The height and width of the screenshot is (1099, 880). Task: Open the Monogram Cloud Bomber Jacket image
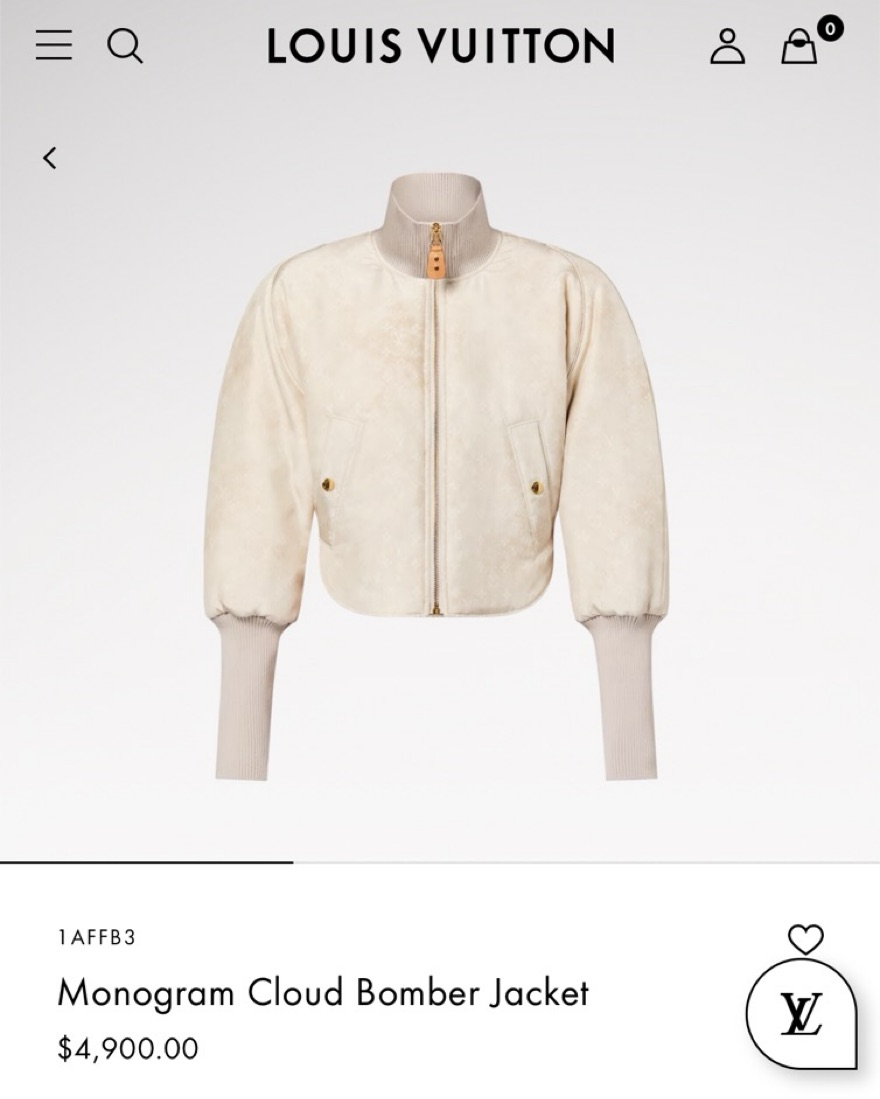pos(436,476)
